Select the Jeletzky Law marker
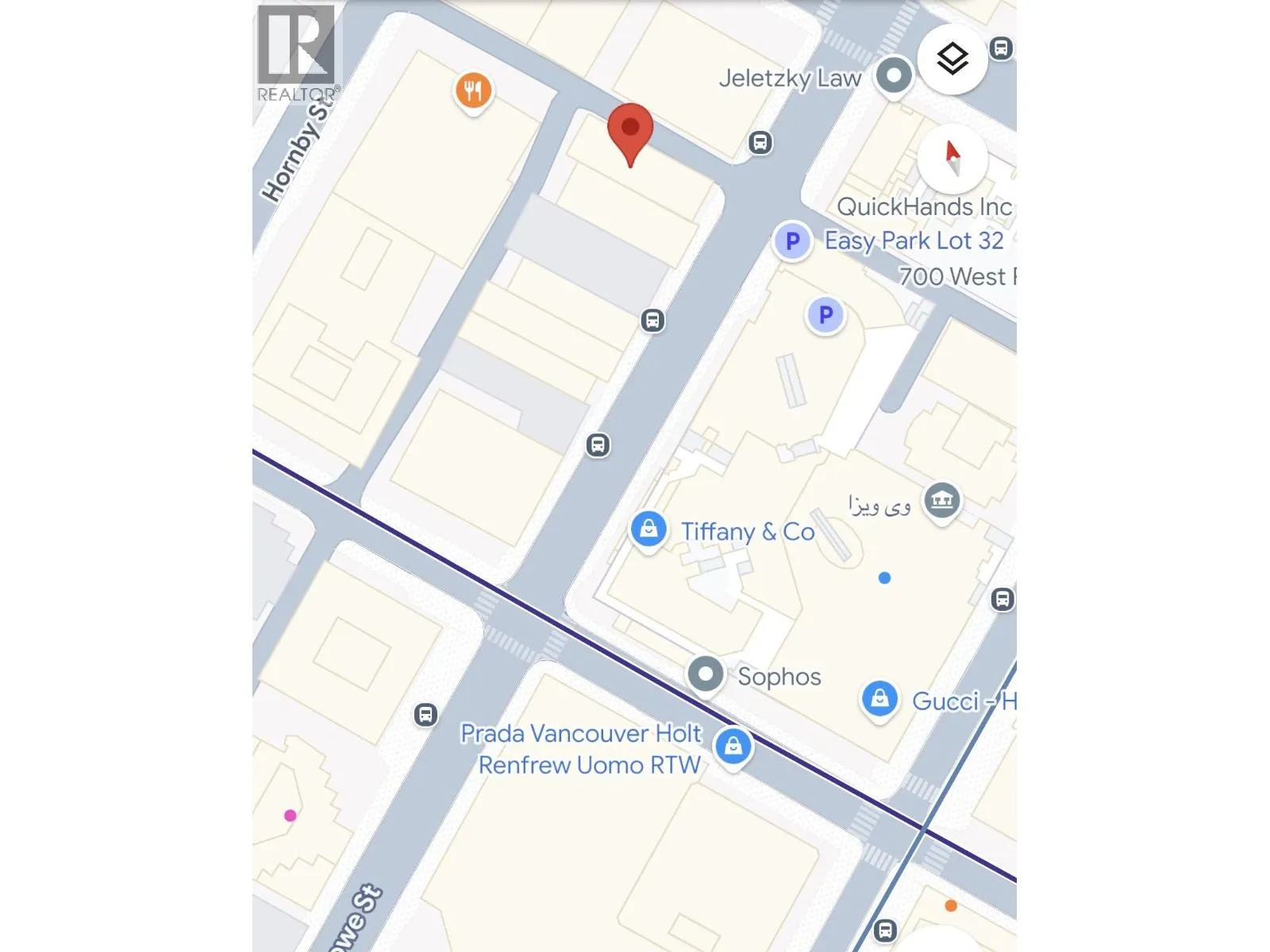 pos(894,77)
